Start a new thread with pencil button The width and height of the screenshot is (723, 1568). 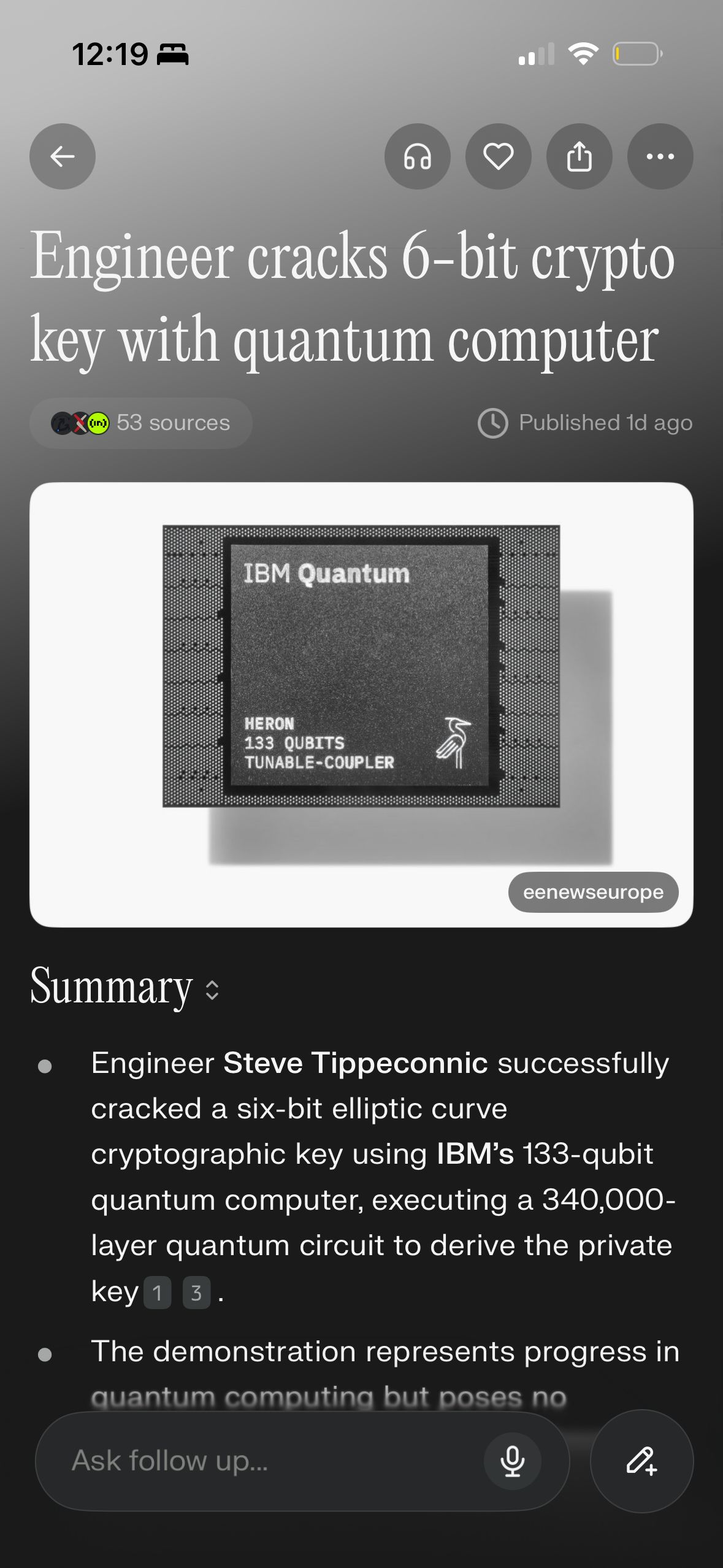point(641,1461)
